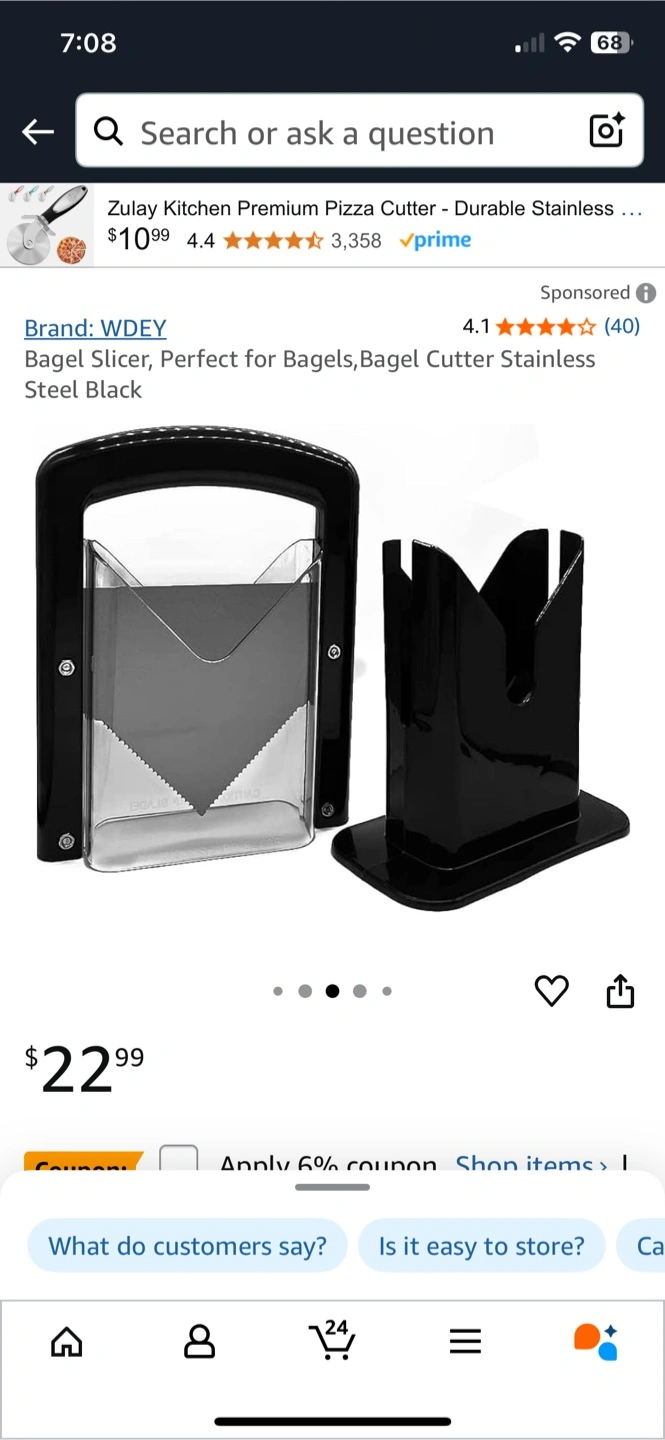
Task: Open the Sponsored info icon
Action: pos(646,293)
